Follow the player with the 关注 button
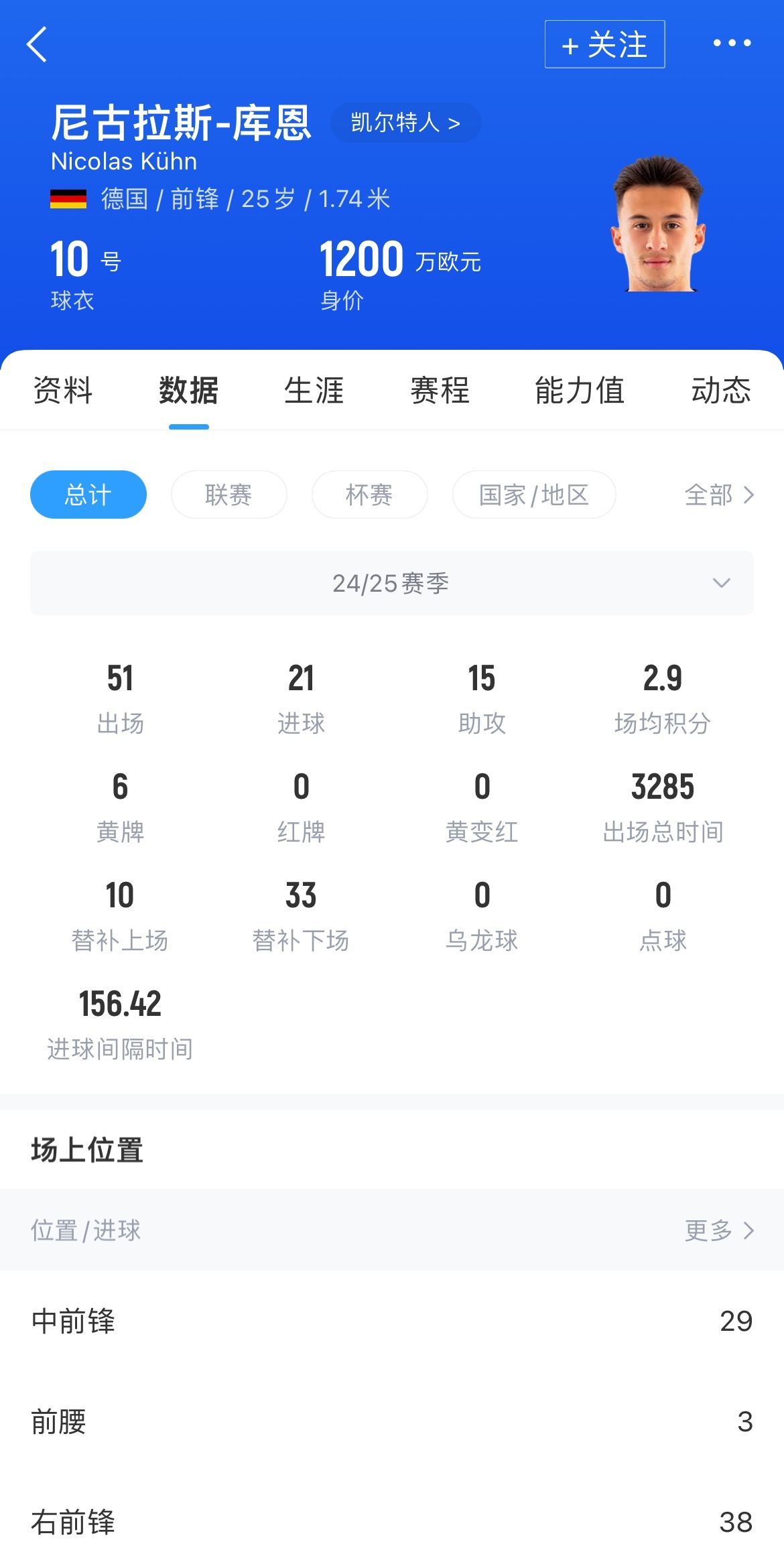 604,45
